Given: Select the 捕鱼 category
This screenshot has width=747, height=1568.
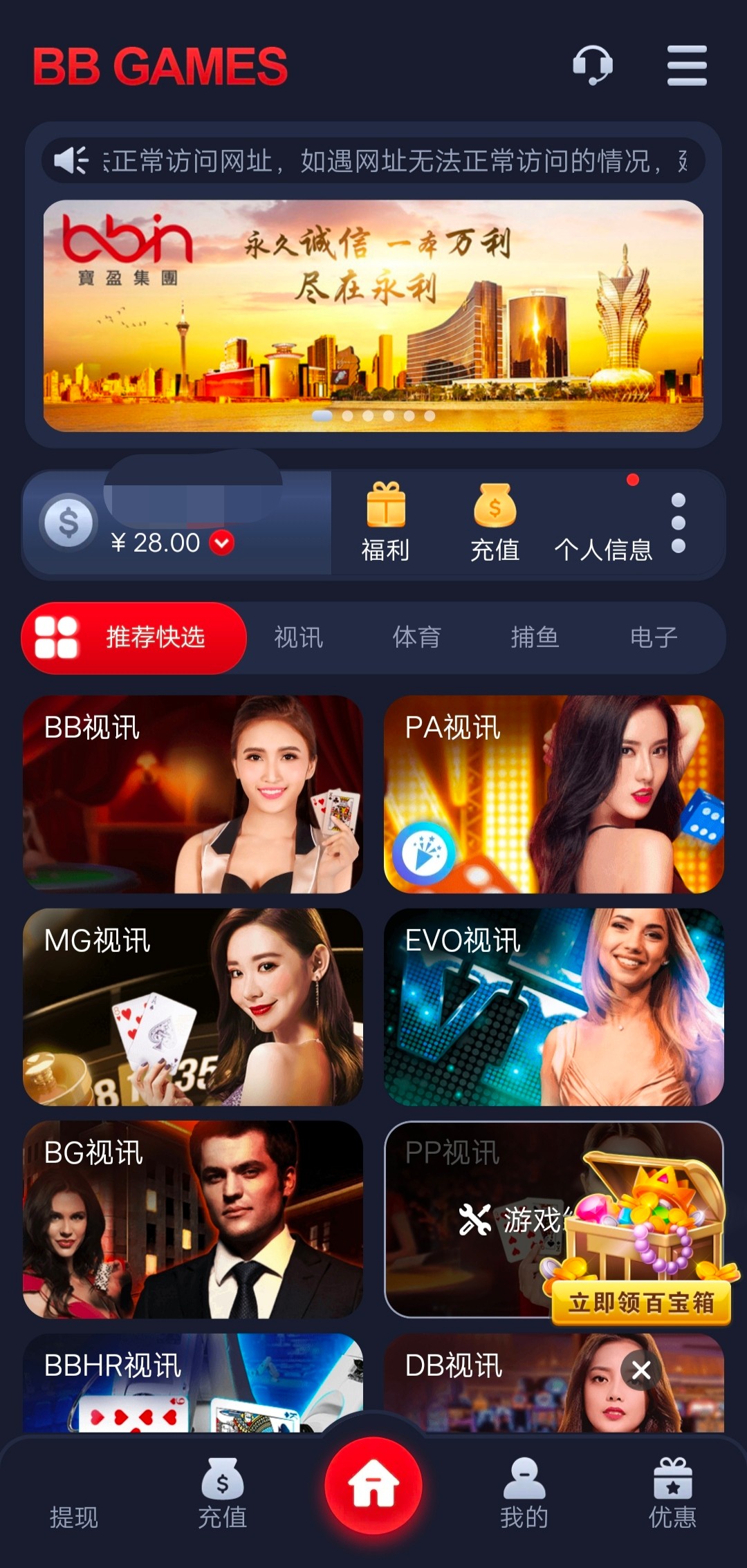Looking at the screenshot, I should pos(535,637).
